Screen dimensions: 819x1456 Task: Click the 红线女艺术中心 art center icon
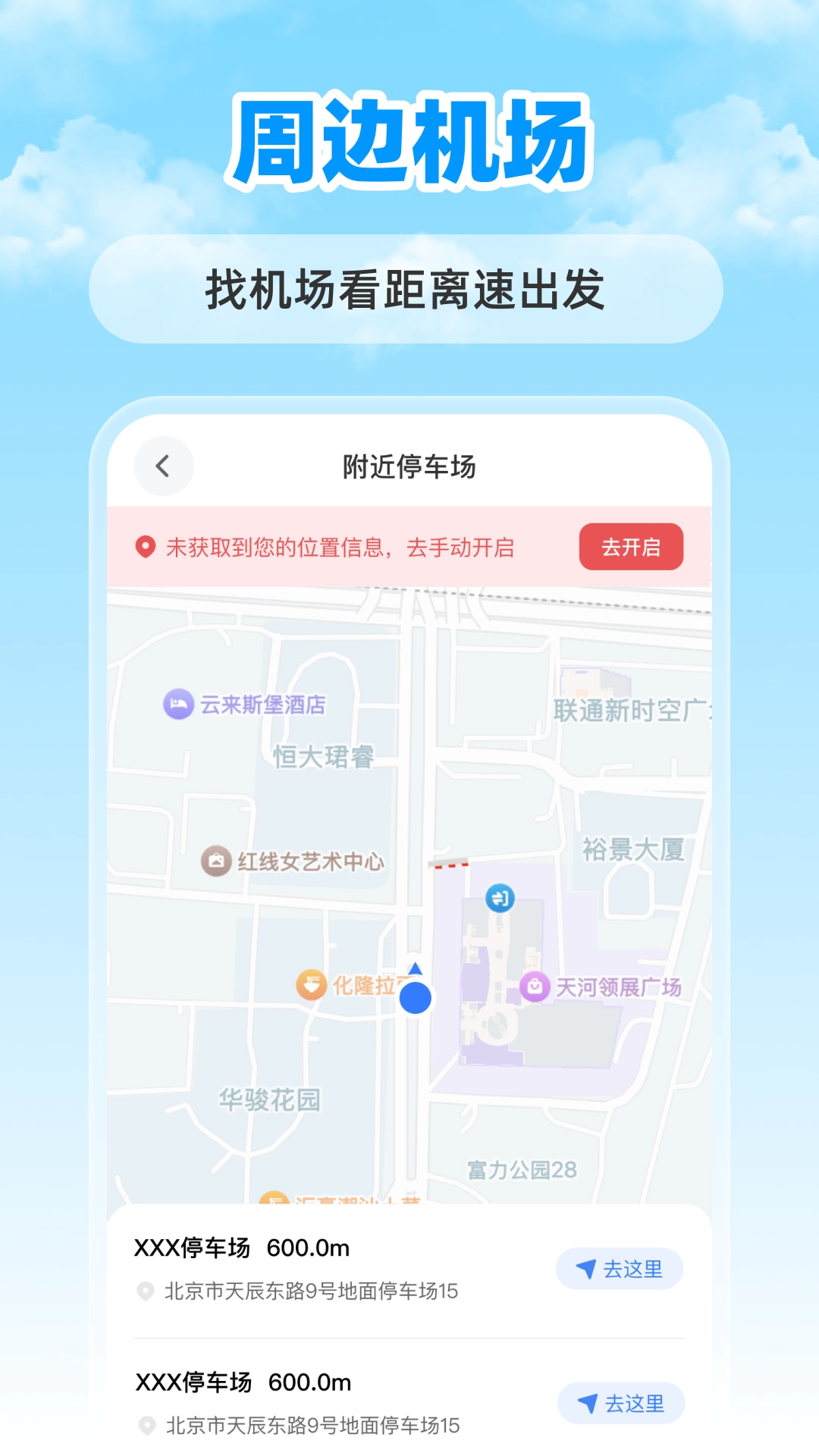coord(216,861)
